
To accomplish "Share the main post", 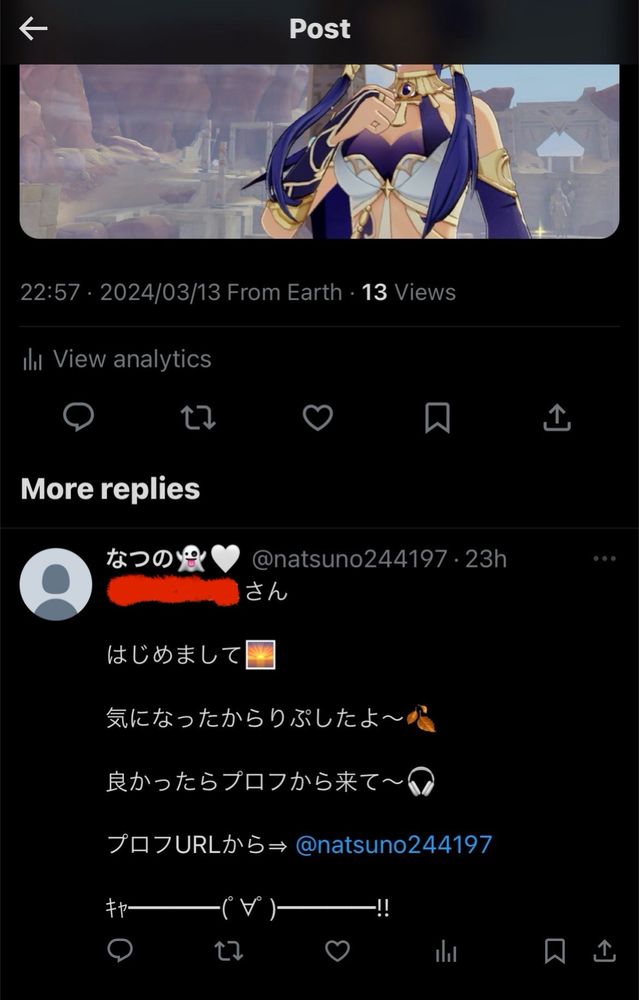I will [x=556, y=417].
